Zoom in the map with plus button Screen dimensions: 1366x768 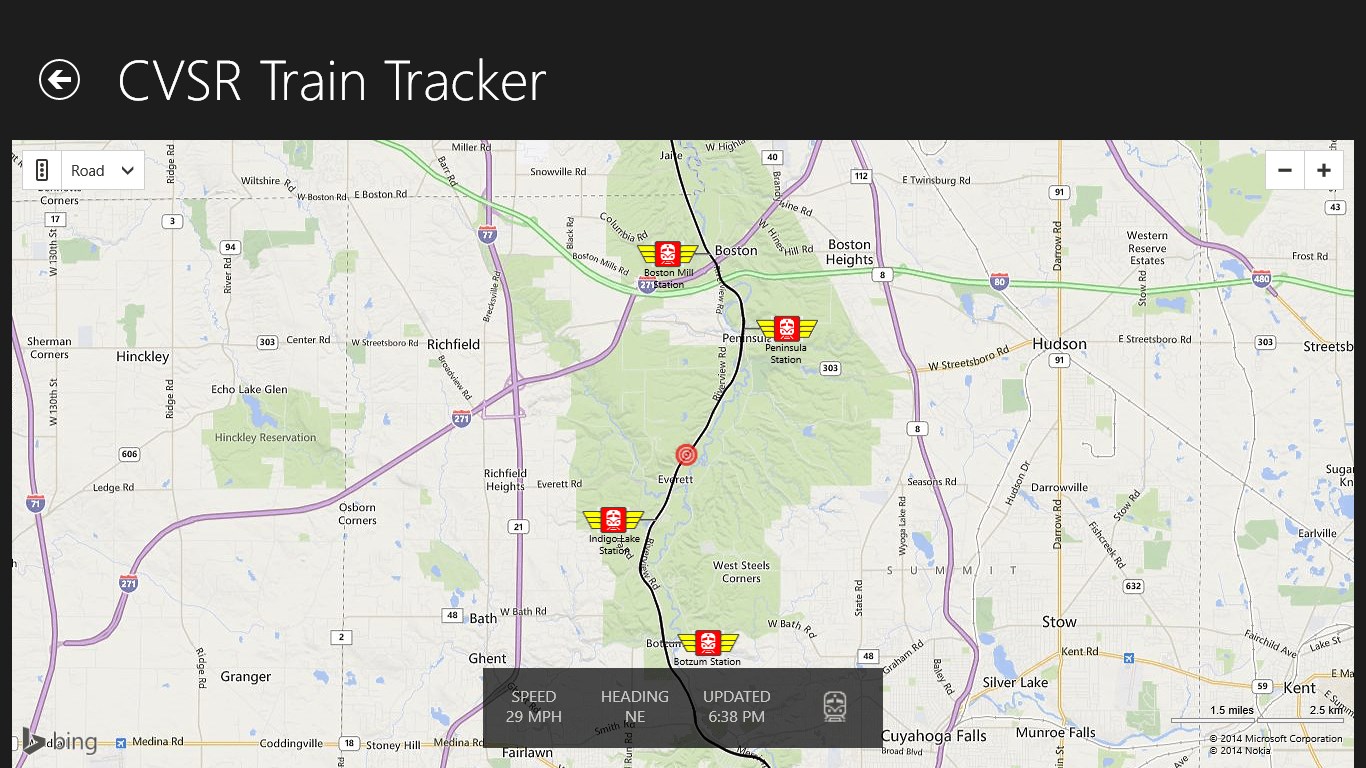pyautogui.click(x=1324, y=170)
